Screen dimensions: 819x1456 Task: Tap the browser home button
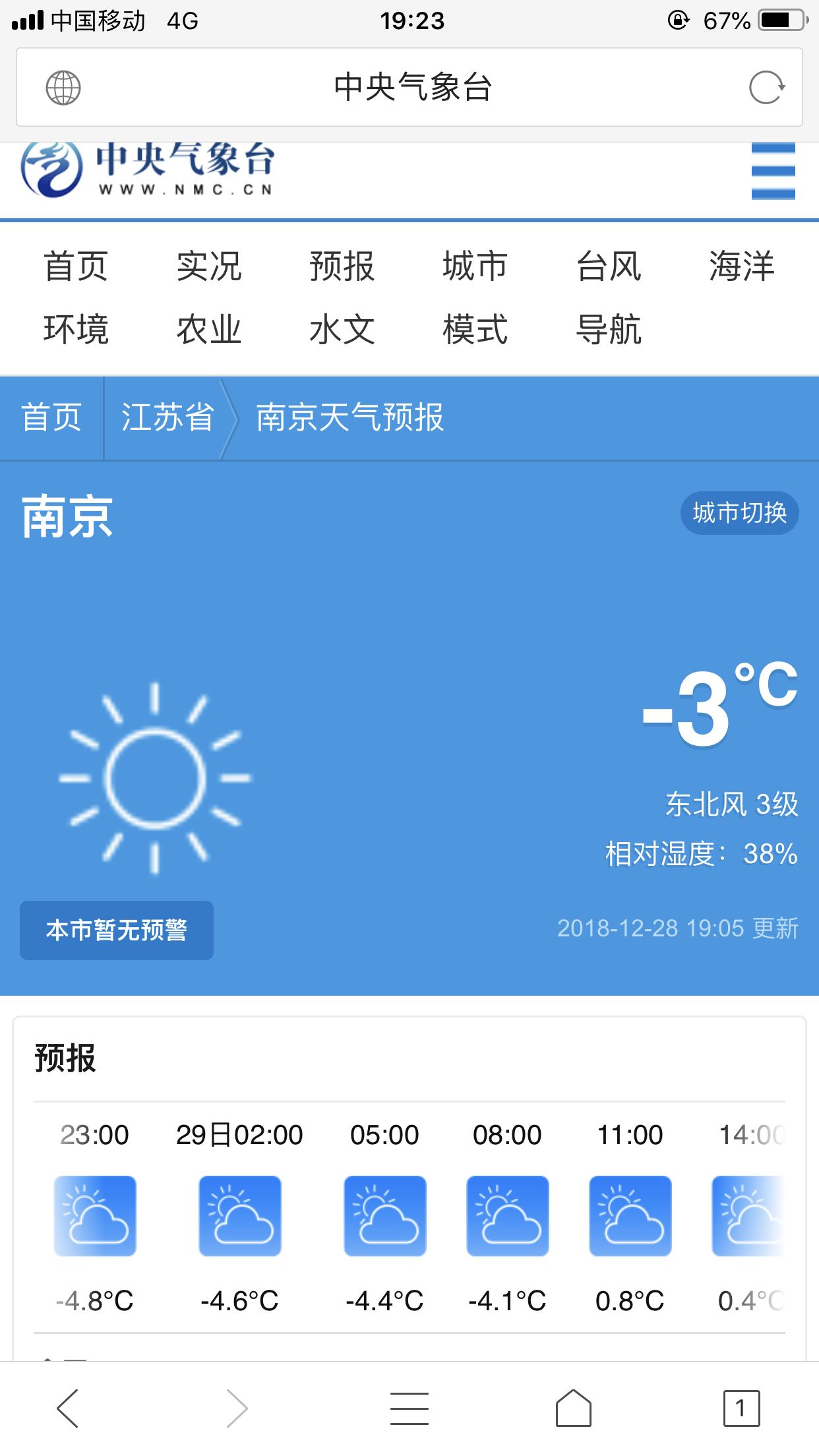tap(573, 1408)
